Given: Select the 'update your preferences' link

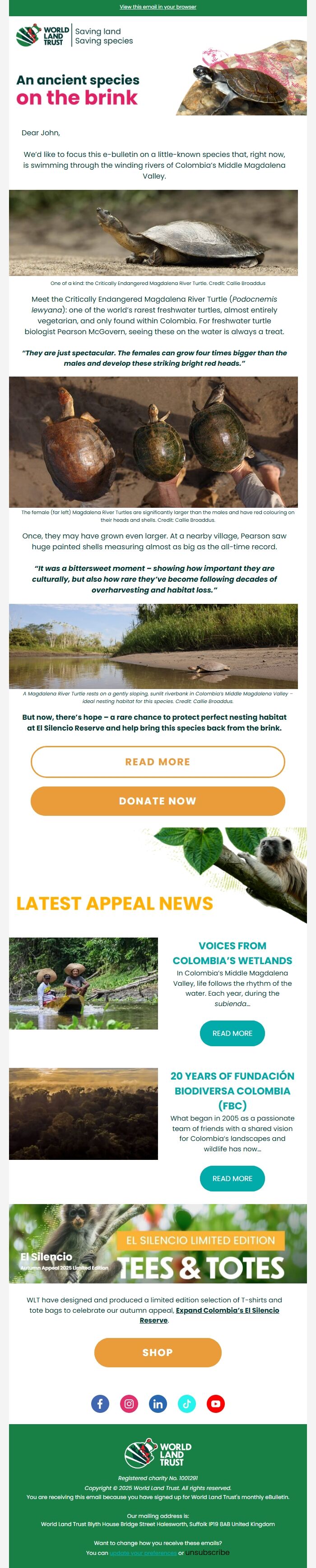Looking at the screenshot, I should [143, 1552].
